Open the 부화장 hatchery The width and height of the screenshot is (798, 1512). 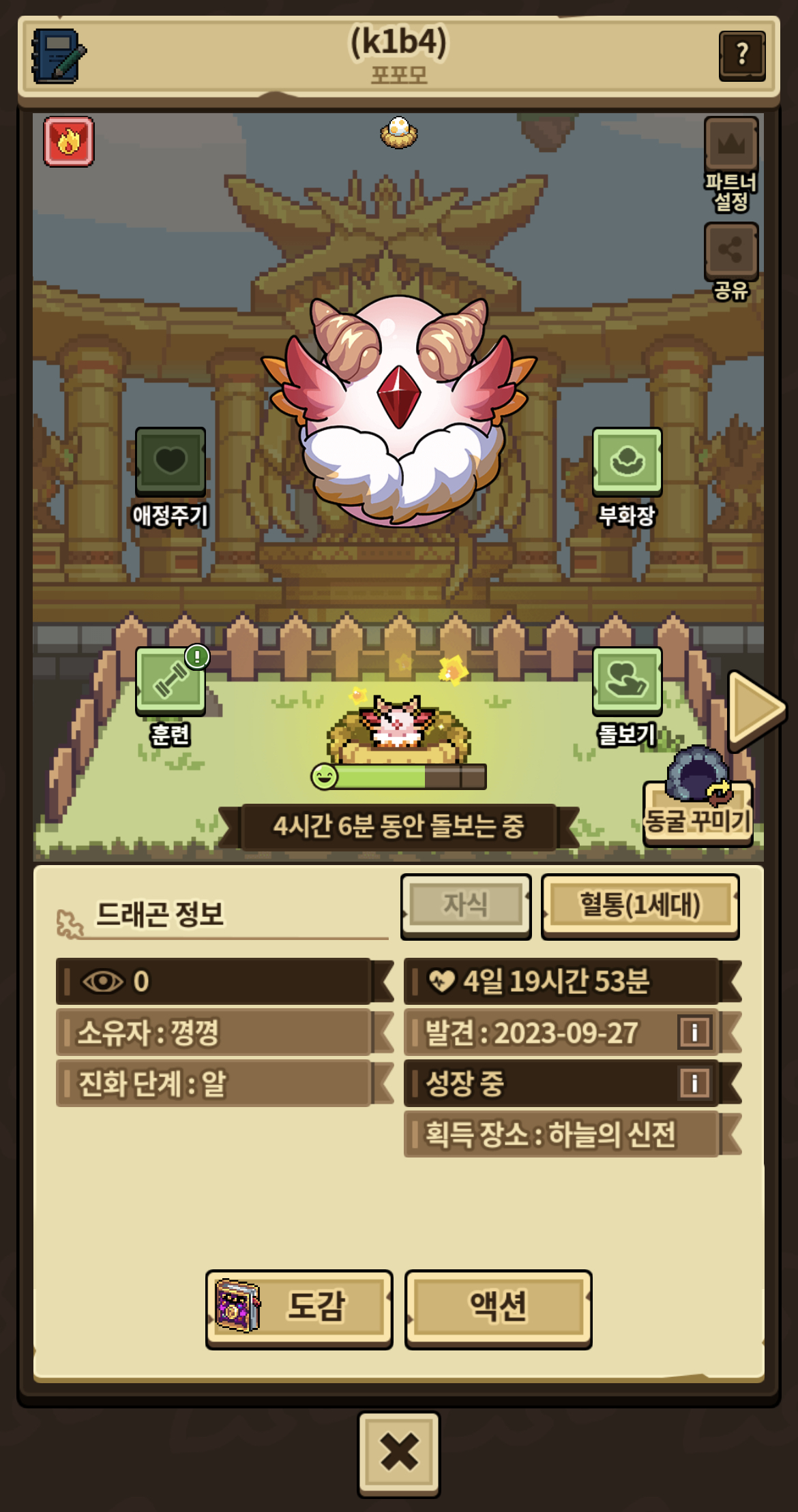click(627, 462)
